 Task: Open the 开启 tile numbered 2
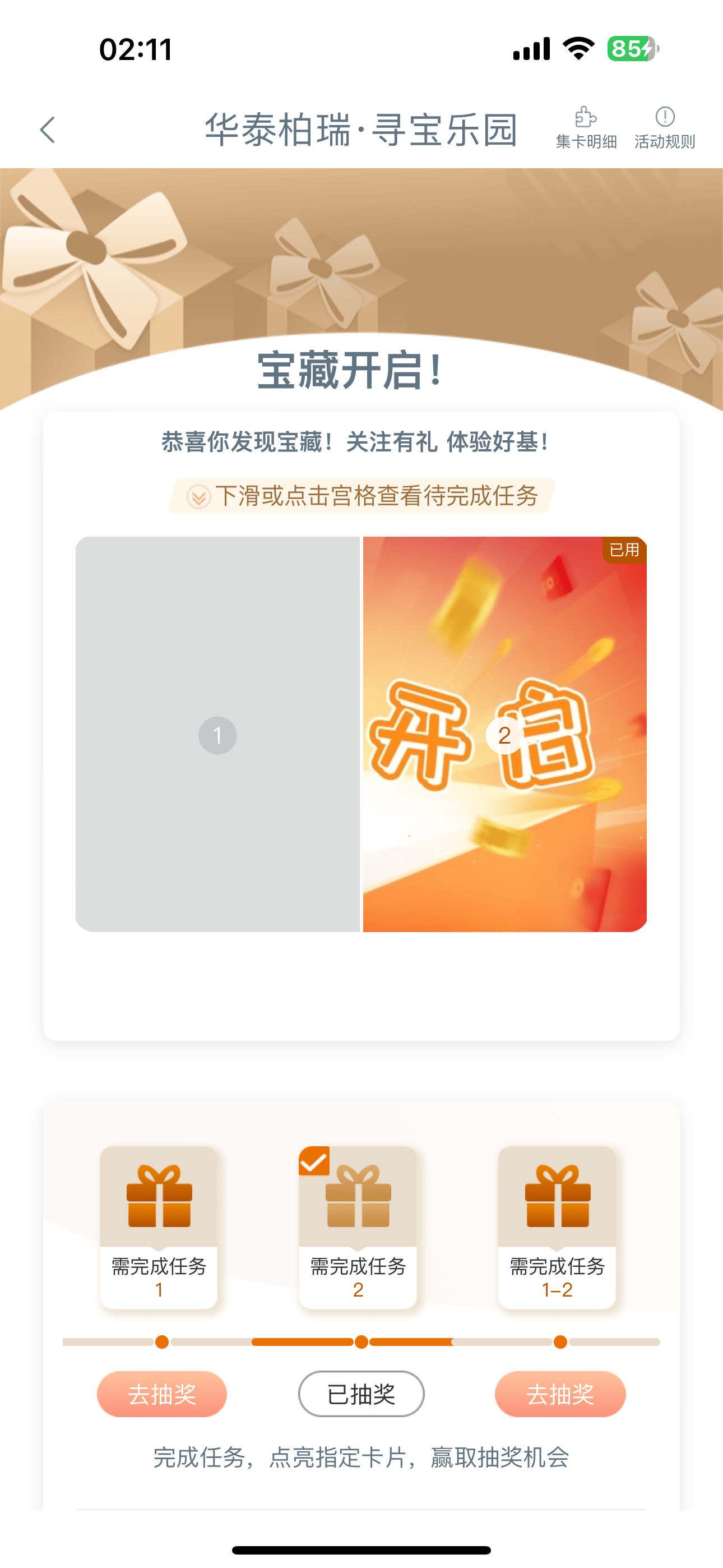[x=504, y=734]
